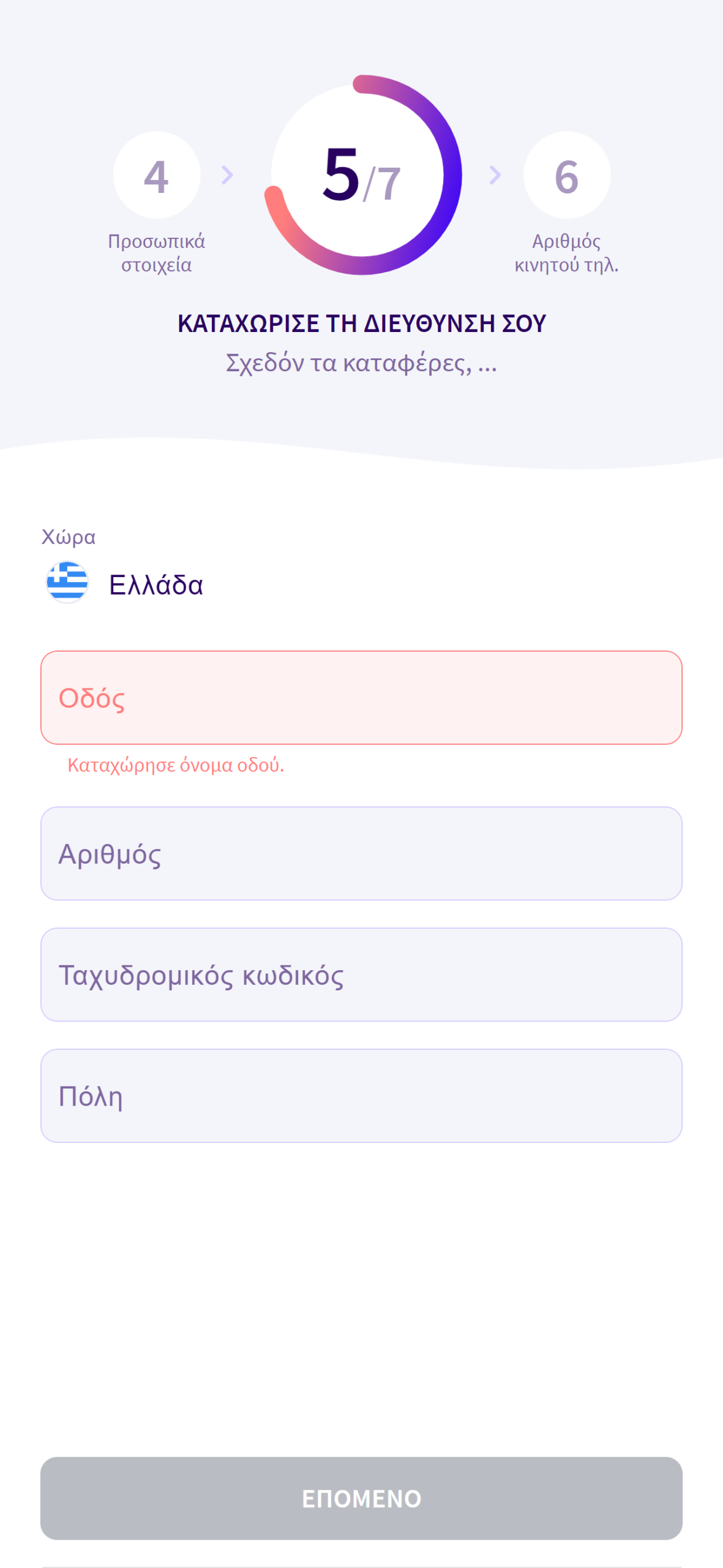Go back to step 4 Προσωπικά στοιχεία
This screenshot has width=723, height=1568.
pos(157,176)
